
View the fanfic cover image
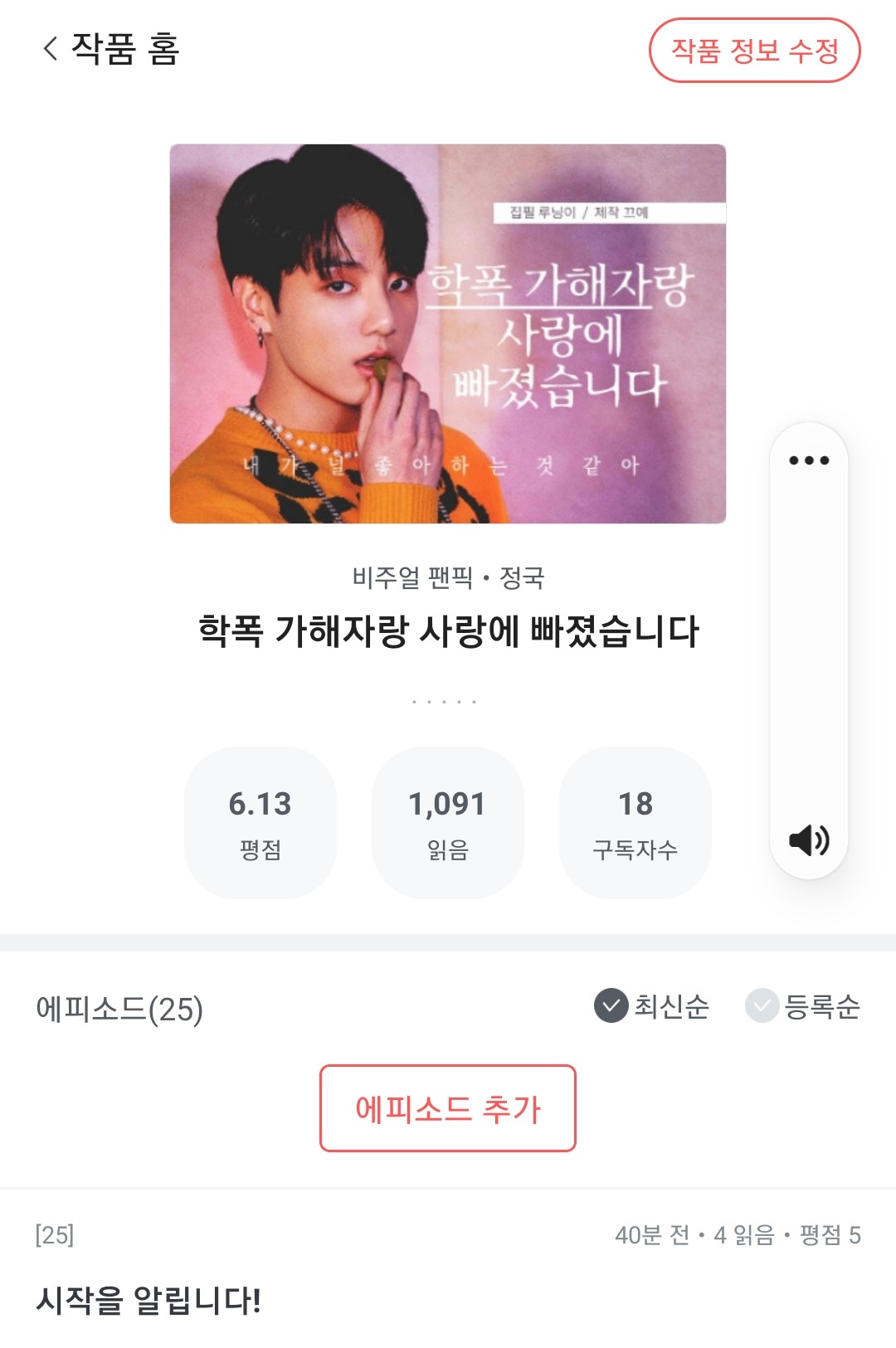(x=448, y=333)
